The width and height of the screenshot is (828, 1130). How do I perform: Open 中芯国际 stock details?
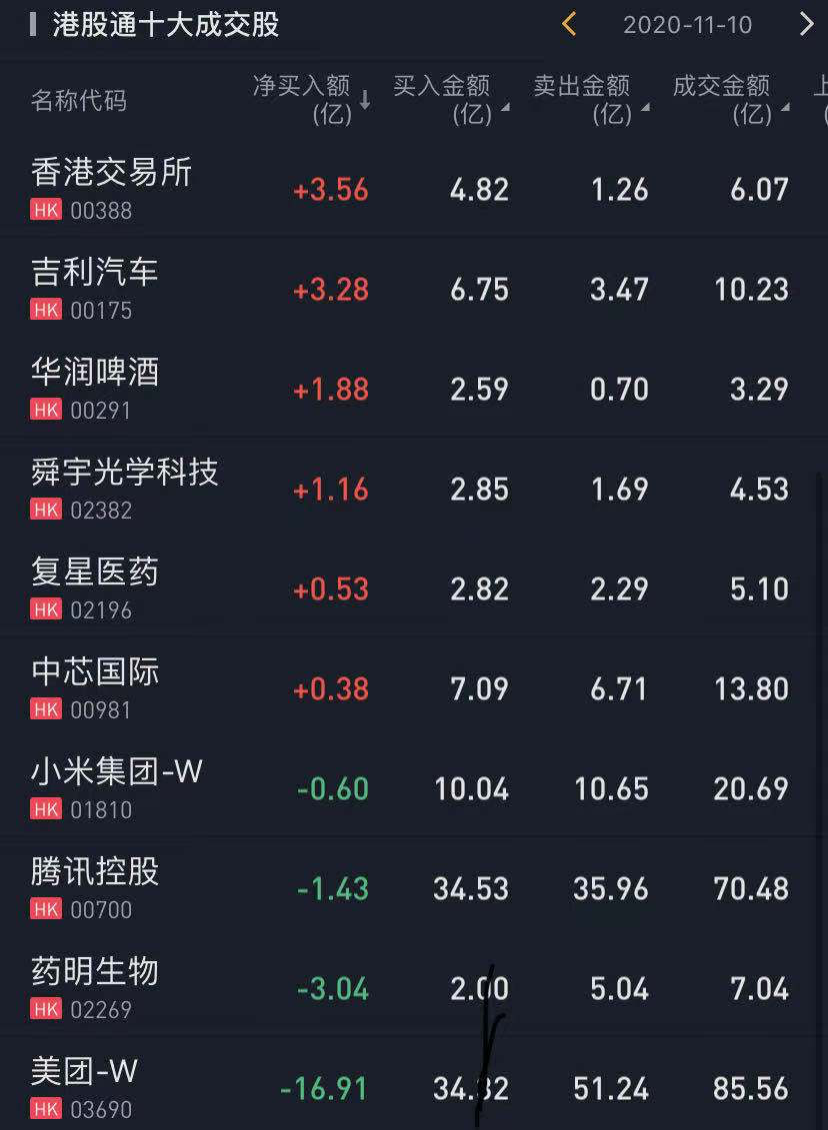tap(95, 687)
